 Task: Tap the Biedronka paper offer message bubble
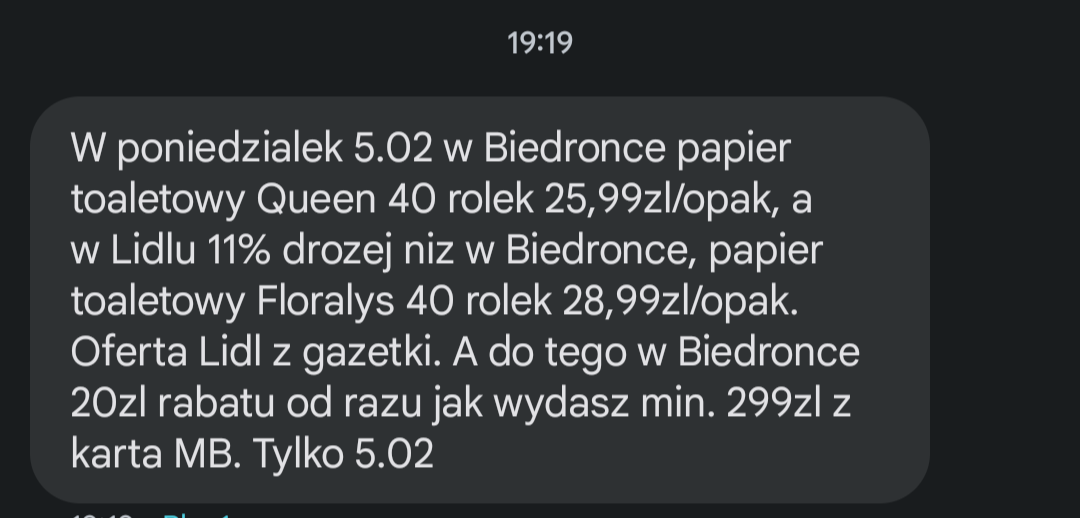click(480, 300)
